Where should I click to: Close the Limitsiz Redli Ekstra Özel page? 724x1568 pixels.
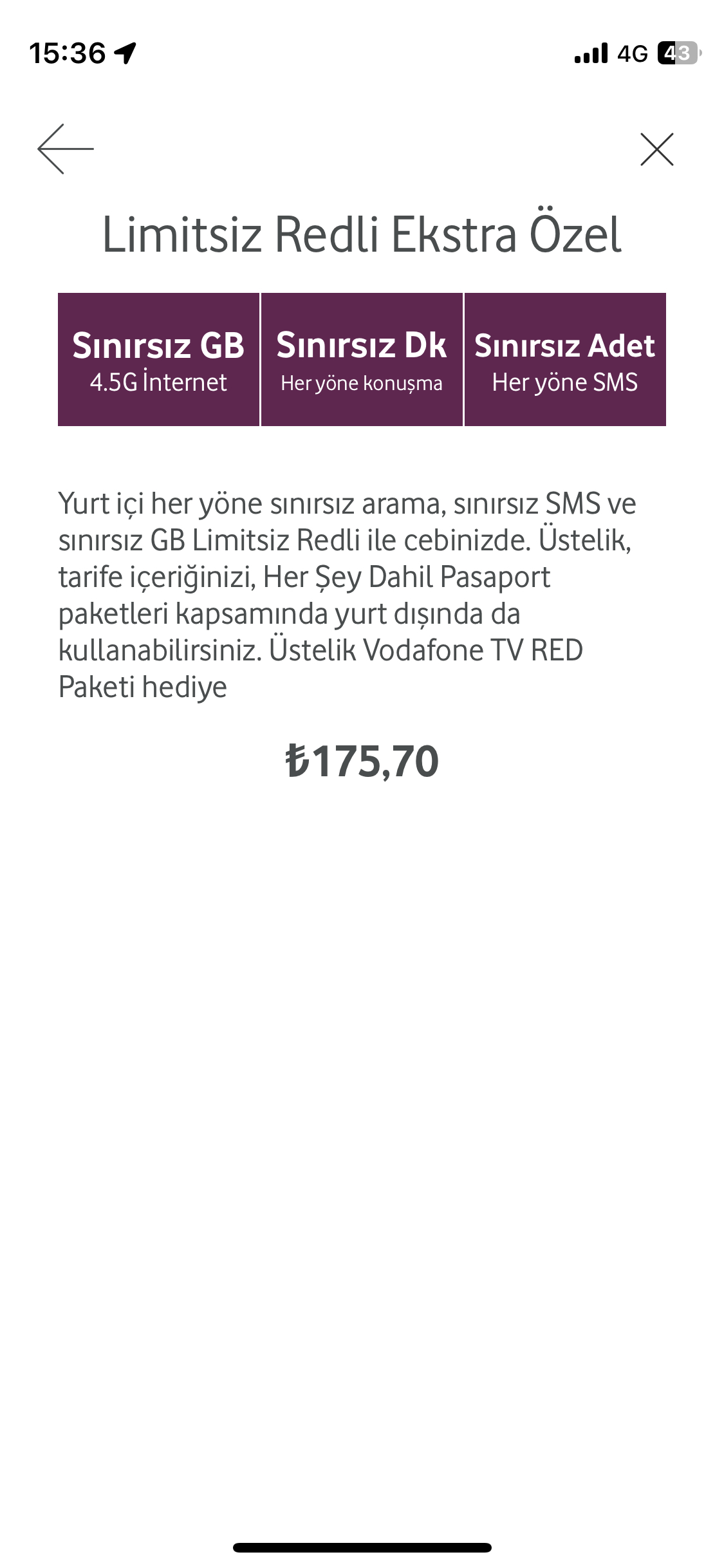tap(657, 149)
